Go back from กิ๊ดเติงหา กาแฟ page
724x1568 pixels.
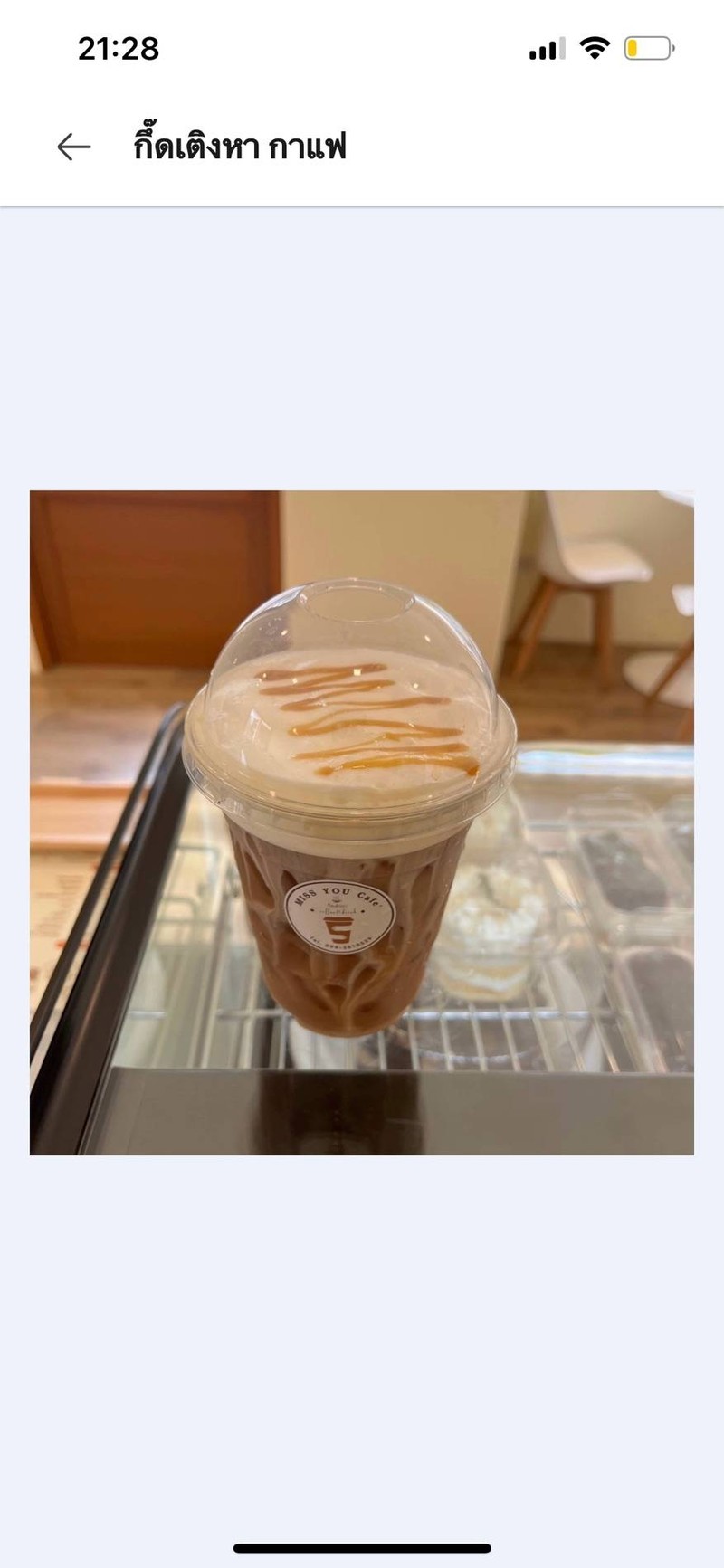point(74,147)
